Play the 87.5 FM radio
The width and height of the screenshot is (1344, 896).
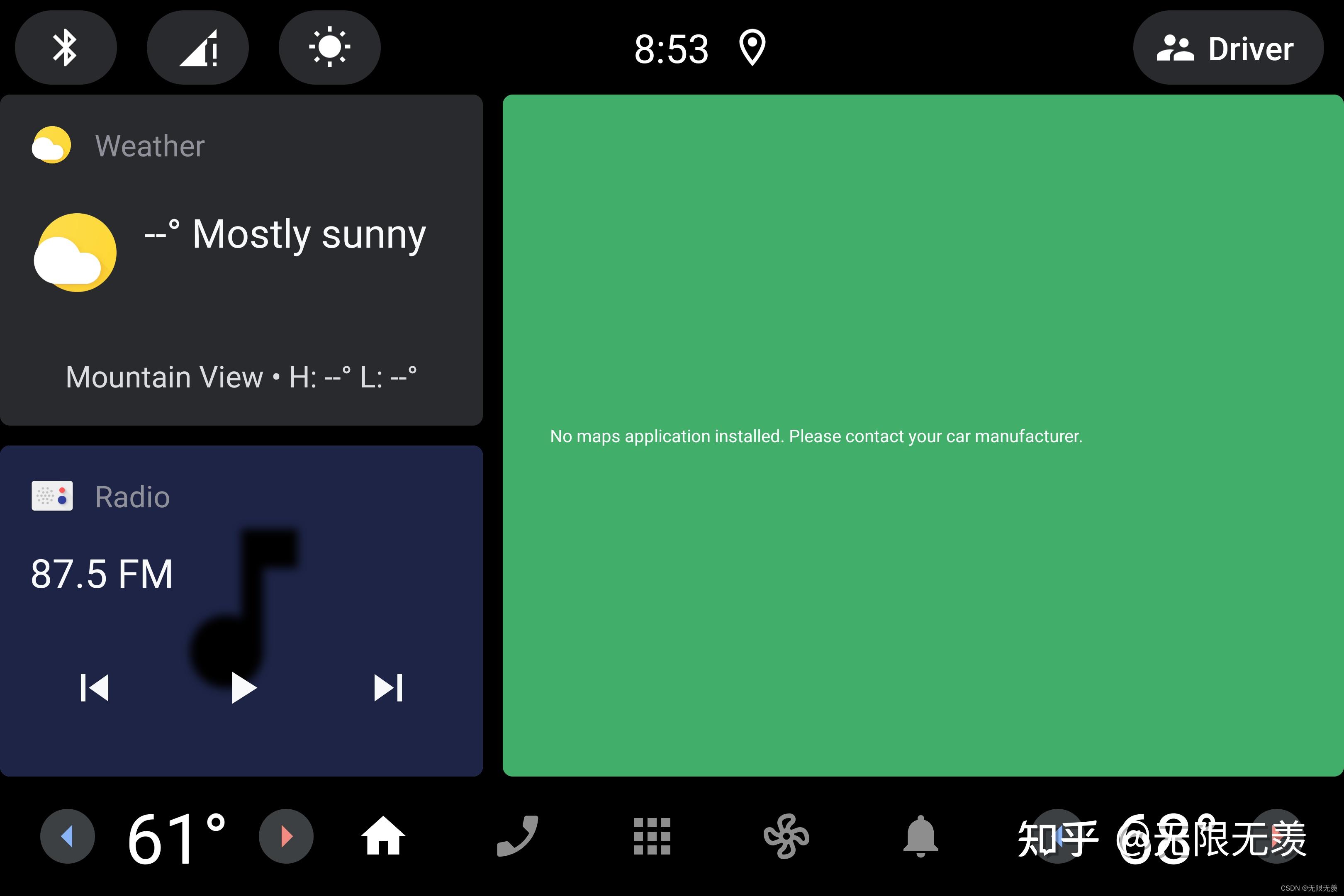243,687
